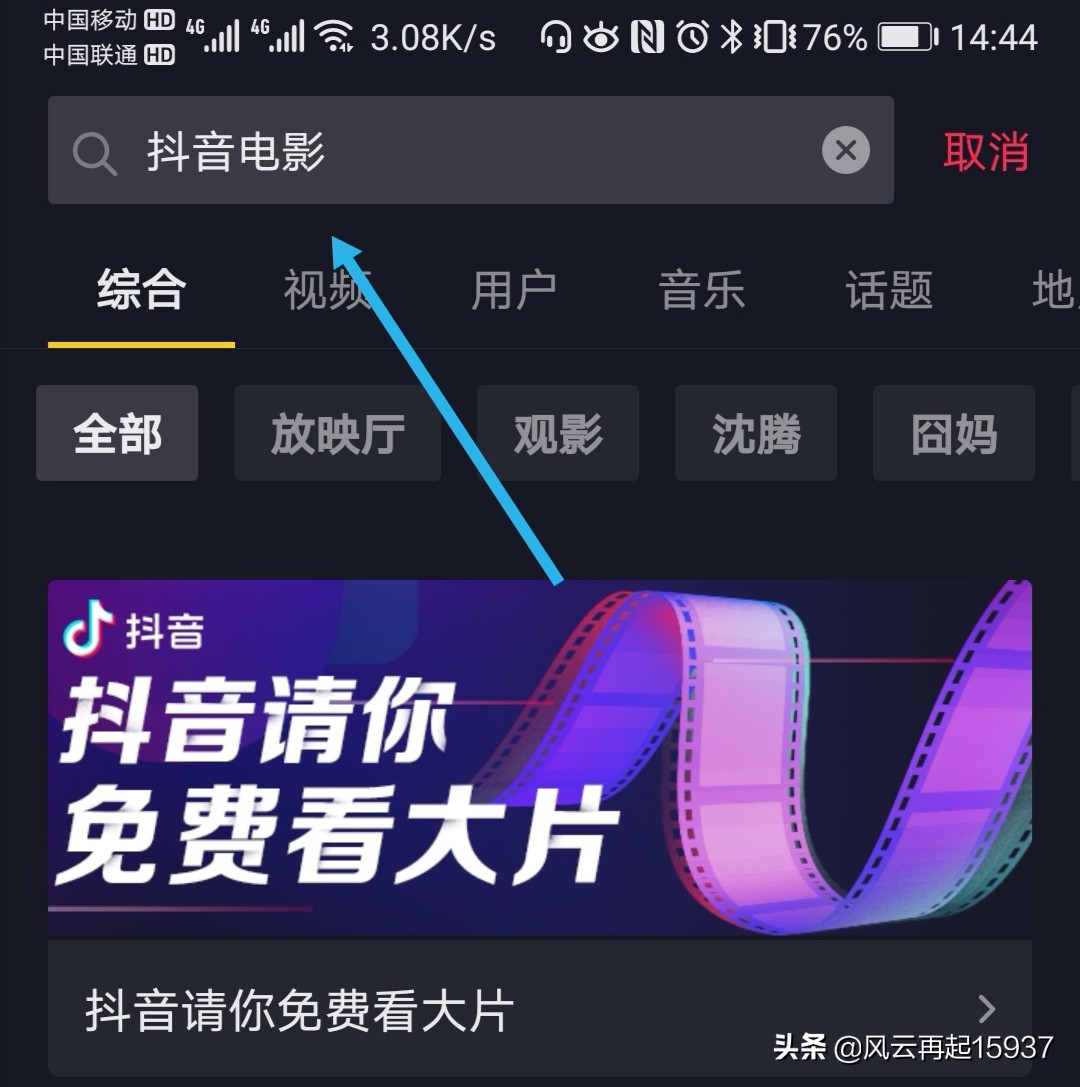Select the 囧妈 filter chip
The width and height of the screenshot is (1080, 1087).
click(x=955, y=433)
